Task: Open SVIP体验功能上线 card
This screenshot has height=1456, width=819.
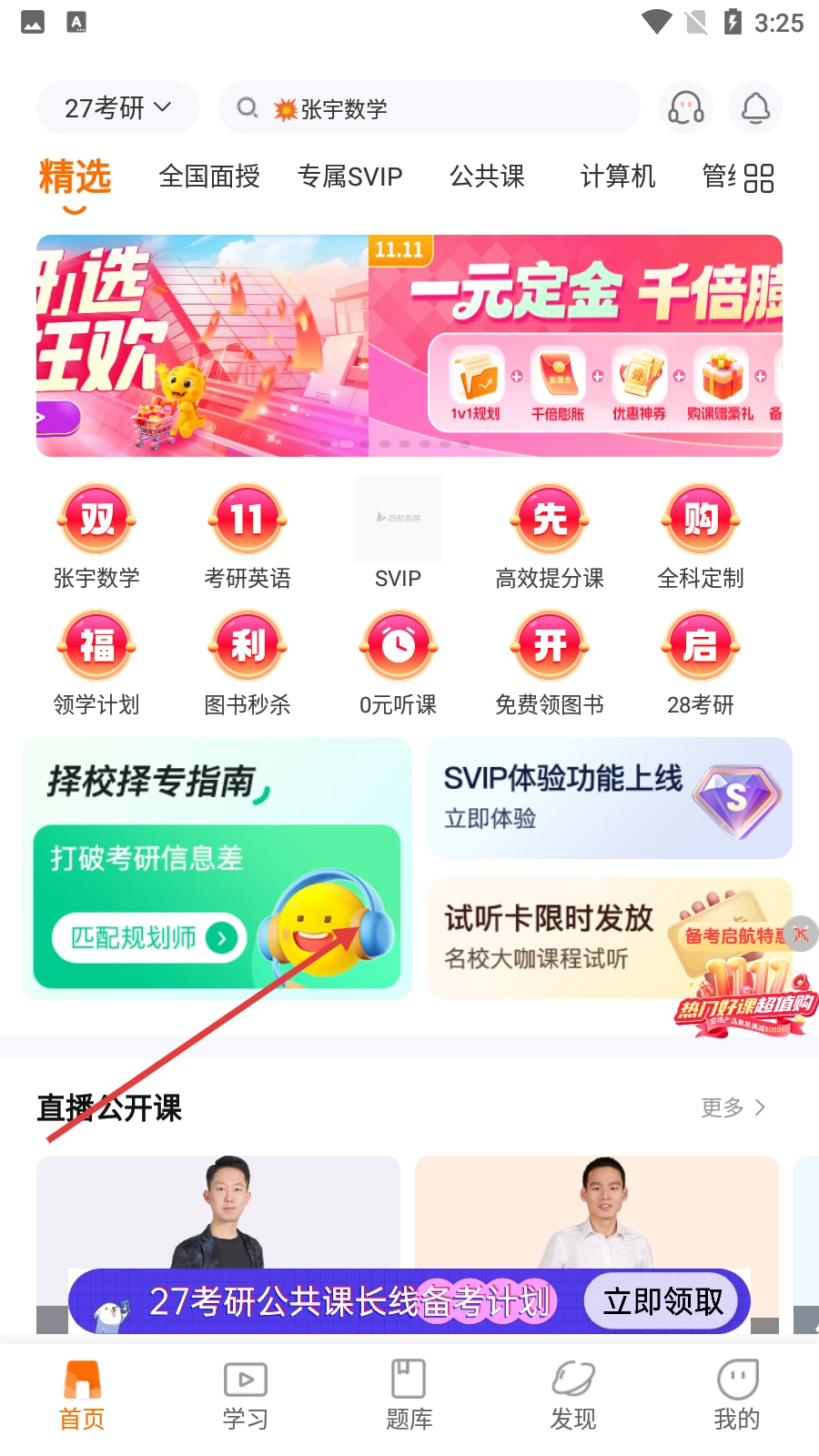Action: click(x=610, y=798)
